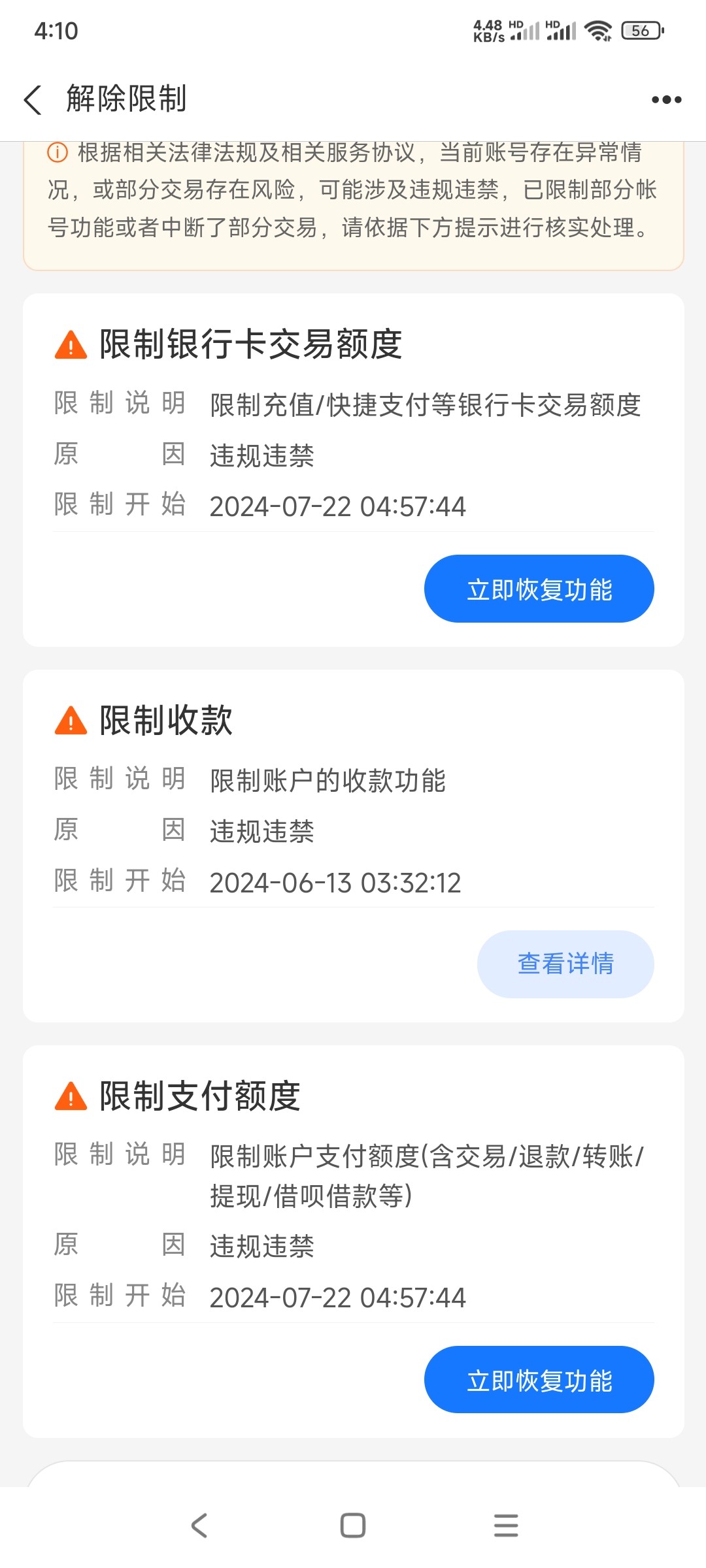Image resolution: width=706 pixels, height=1568 pixels.
Task: Go back from the 解除限制 page
Action: tap(33, 100)
